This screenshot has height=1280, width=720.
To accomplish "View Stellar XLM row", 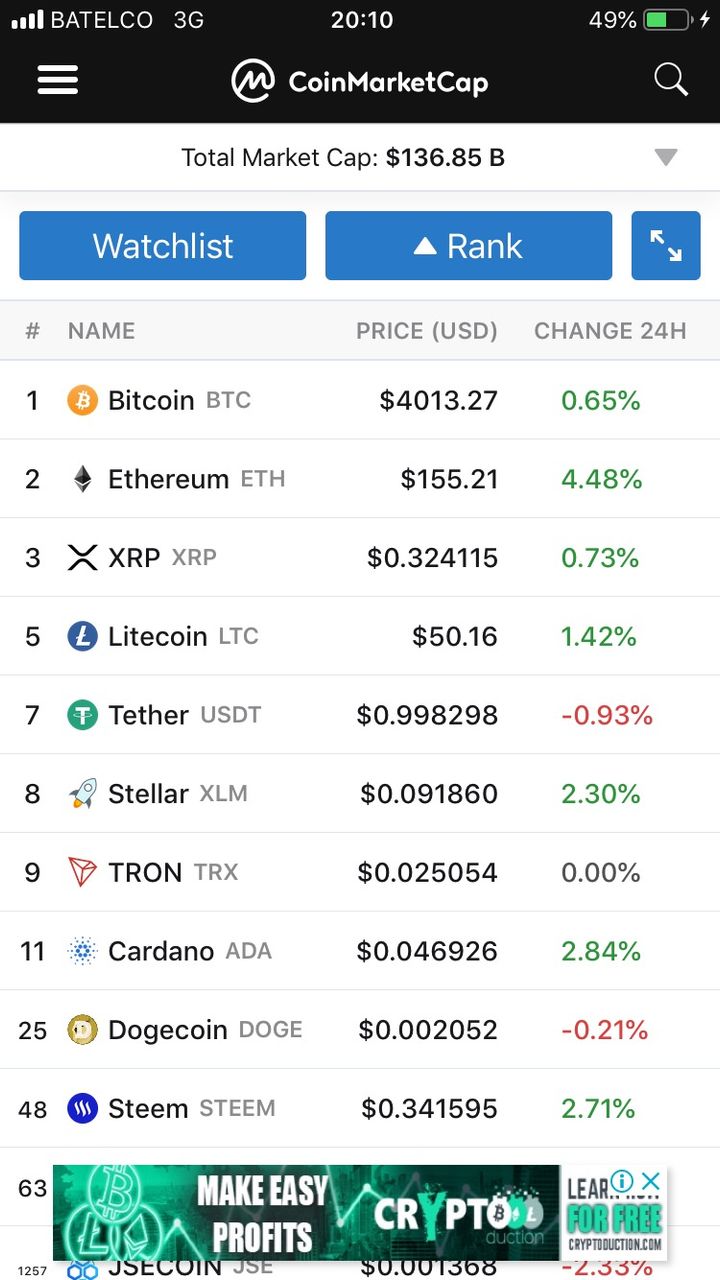I will point(360,794).
